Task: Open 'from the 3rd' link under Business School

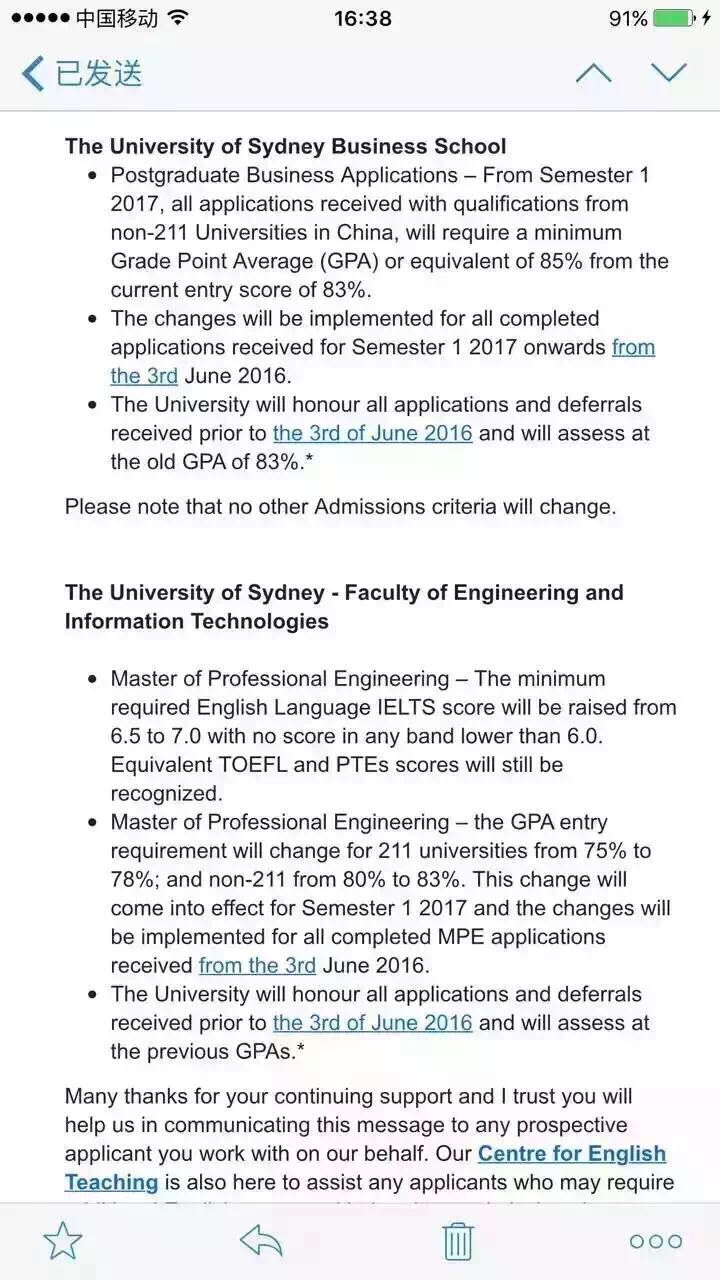Action: 632,348
